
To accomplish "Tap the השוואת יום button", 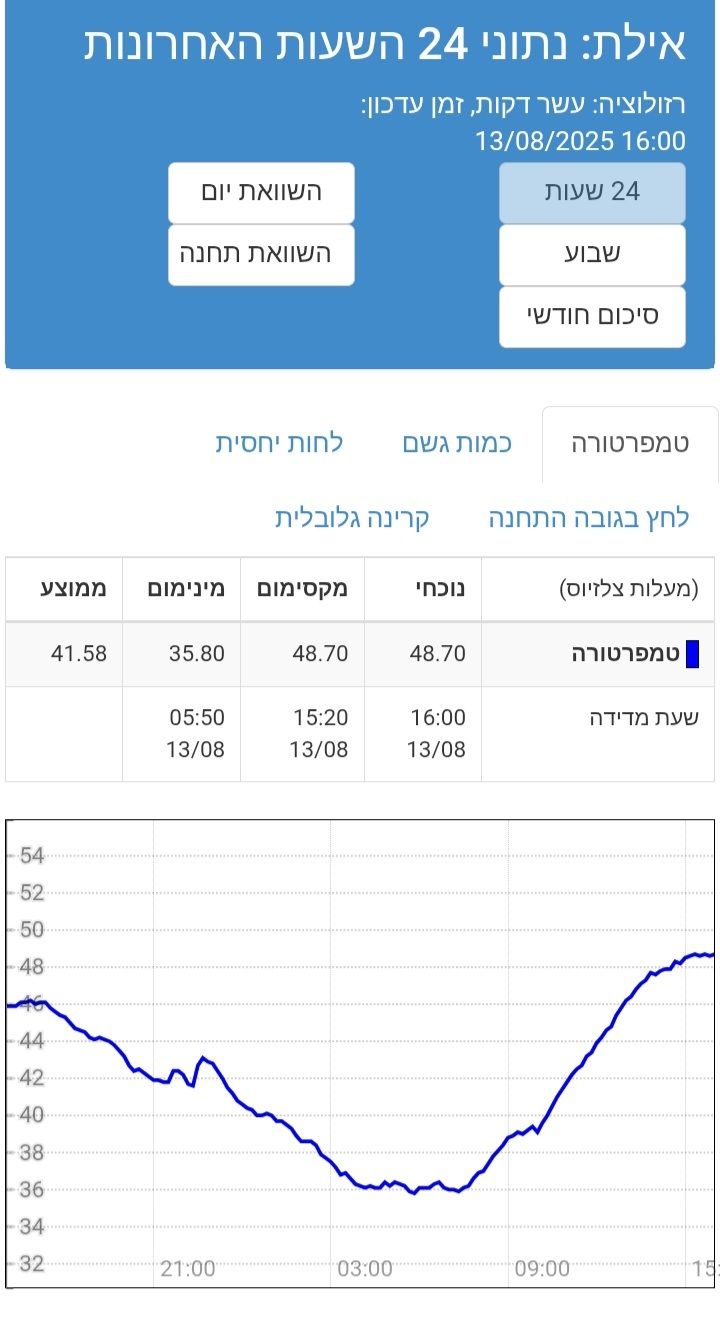I will pos(261,192).
